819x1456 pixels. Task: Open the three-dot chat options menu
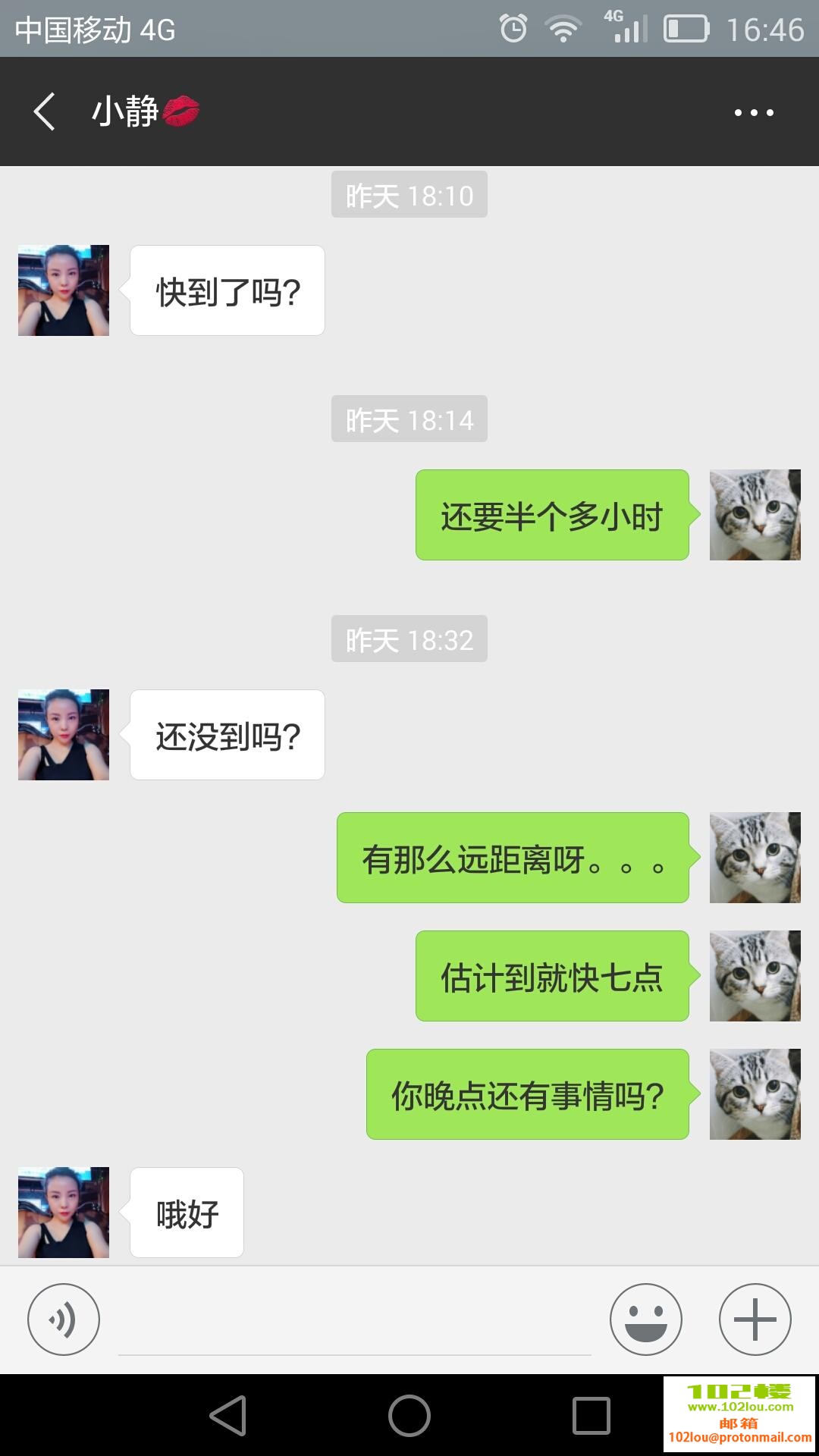(754, 113)
